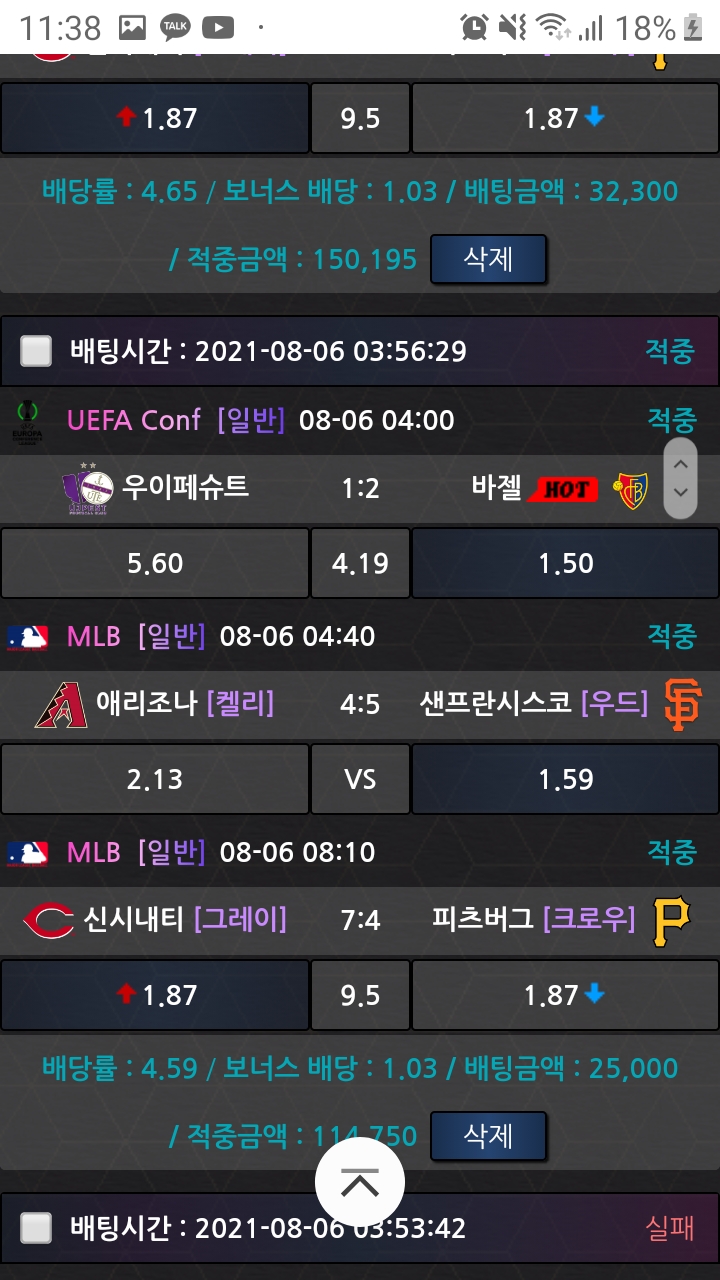
Task: Tick the checkbox for bet placed at 03:56:29
Action: tap(37, 351)
